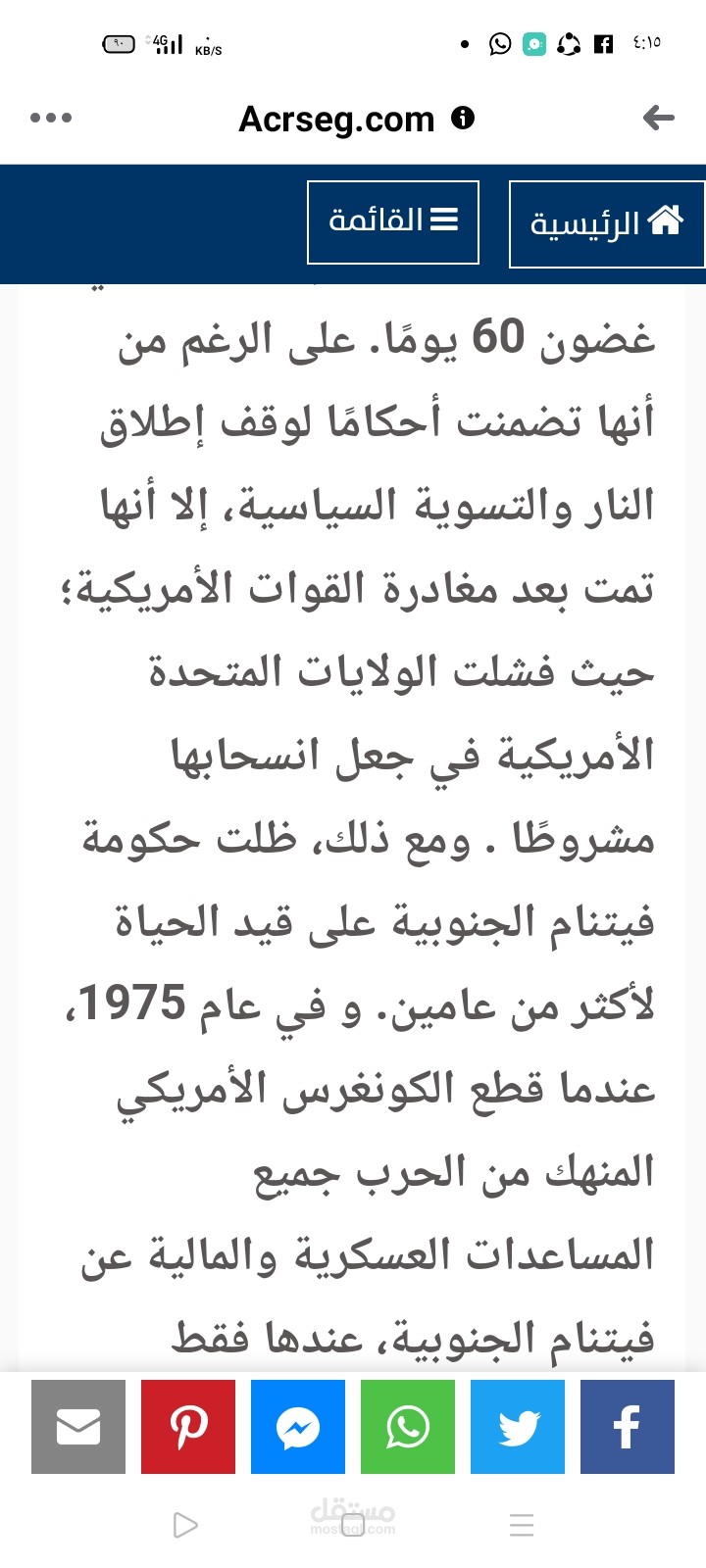The image size is (706, 1568).
Task: Tap the back arrow in the browser bar
Action: coord(658,119)
